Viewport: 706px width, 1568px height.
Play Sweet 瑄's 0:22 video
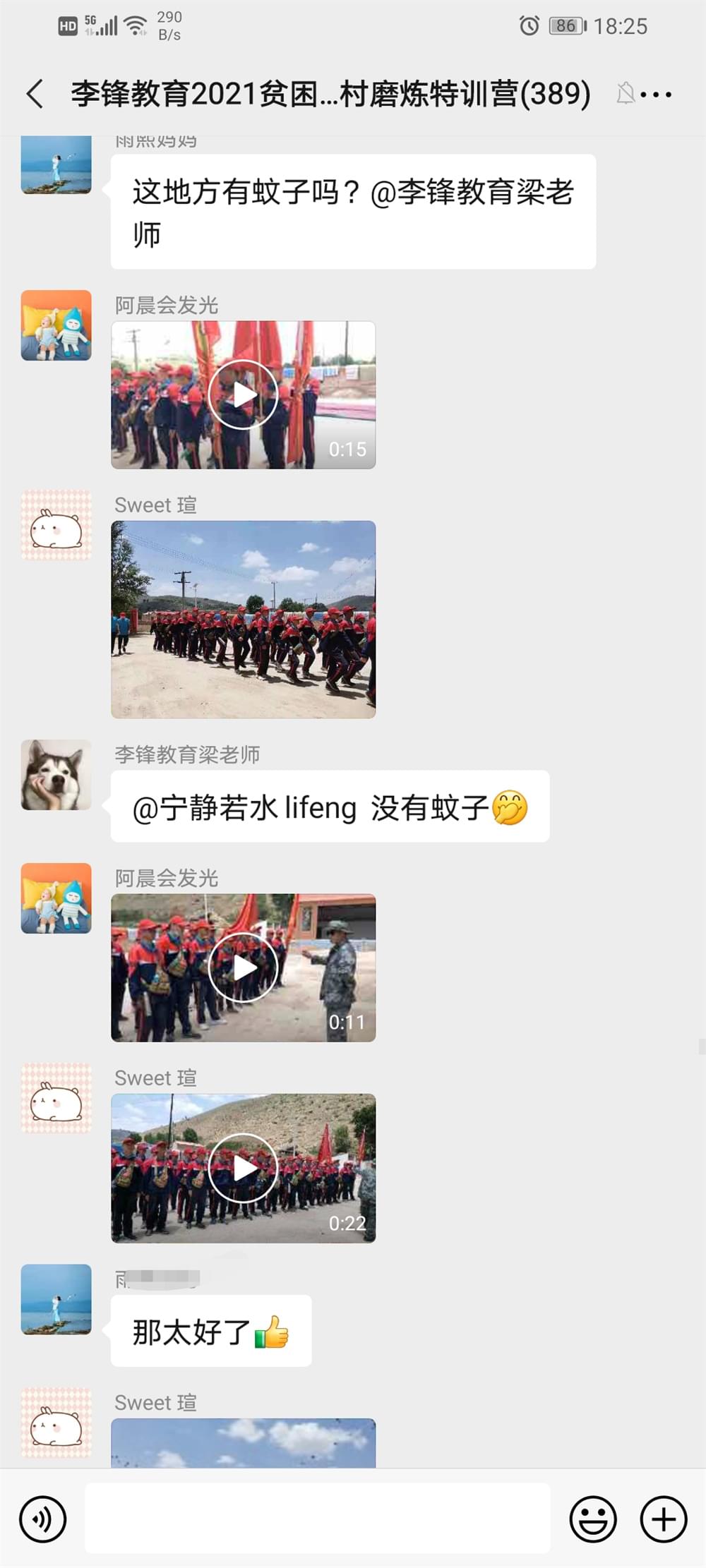coord(243,1168)
